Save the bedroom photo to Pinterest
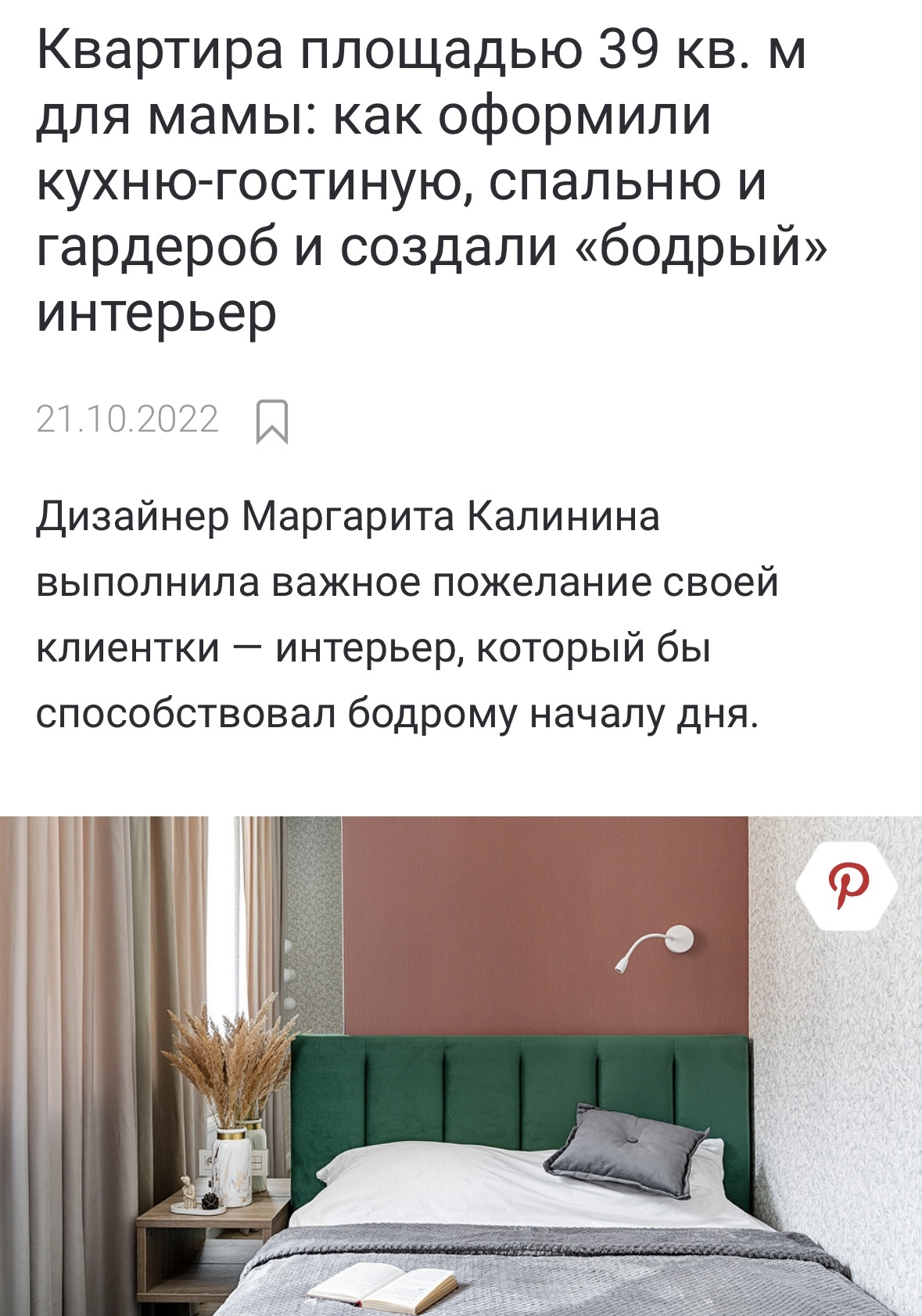This screenshot has width=922, height=1316. tap(847, 886)
